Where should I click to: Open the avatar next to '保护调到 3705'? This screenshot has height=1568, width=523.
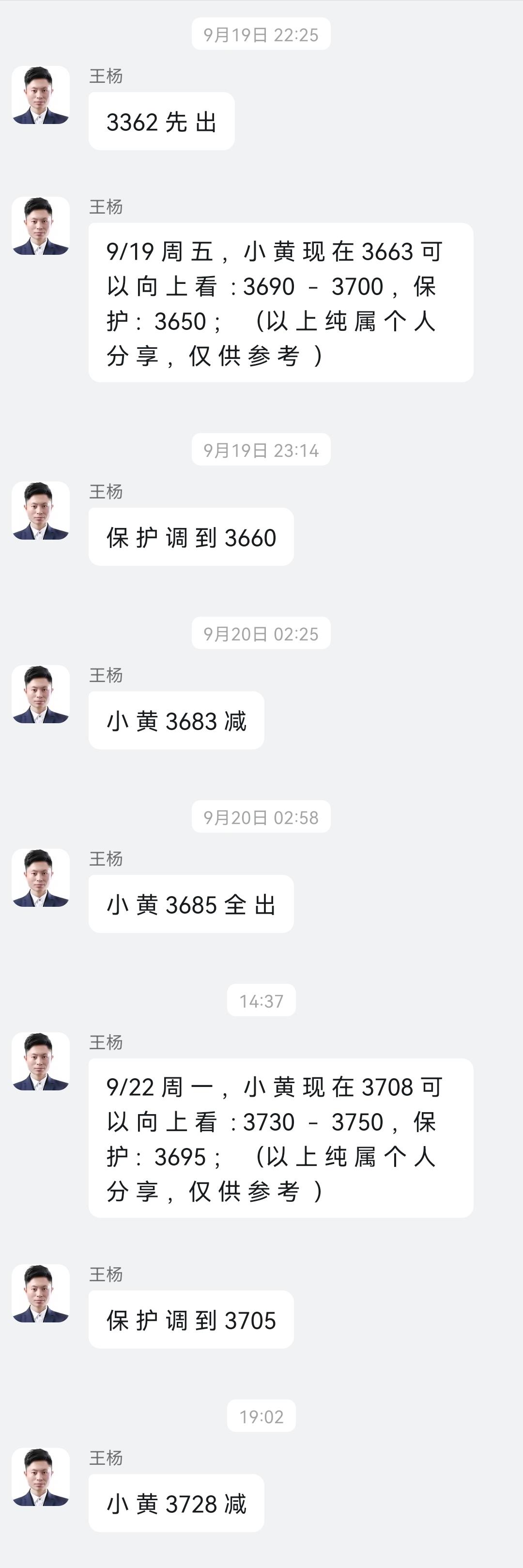40,1293
